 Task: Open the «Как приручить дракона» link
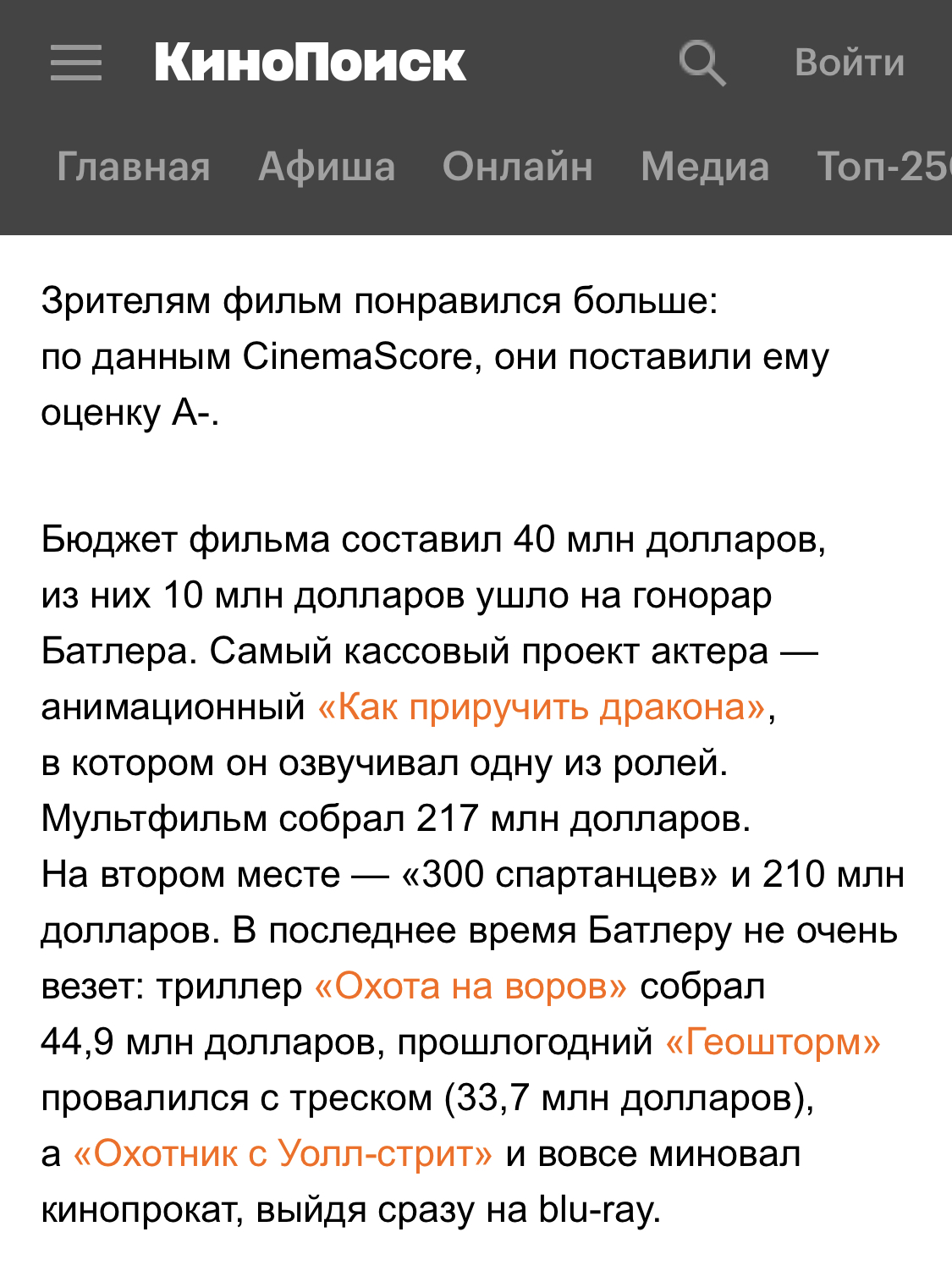coord(542,707)
